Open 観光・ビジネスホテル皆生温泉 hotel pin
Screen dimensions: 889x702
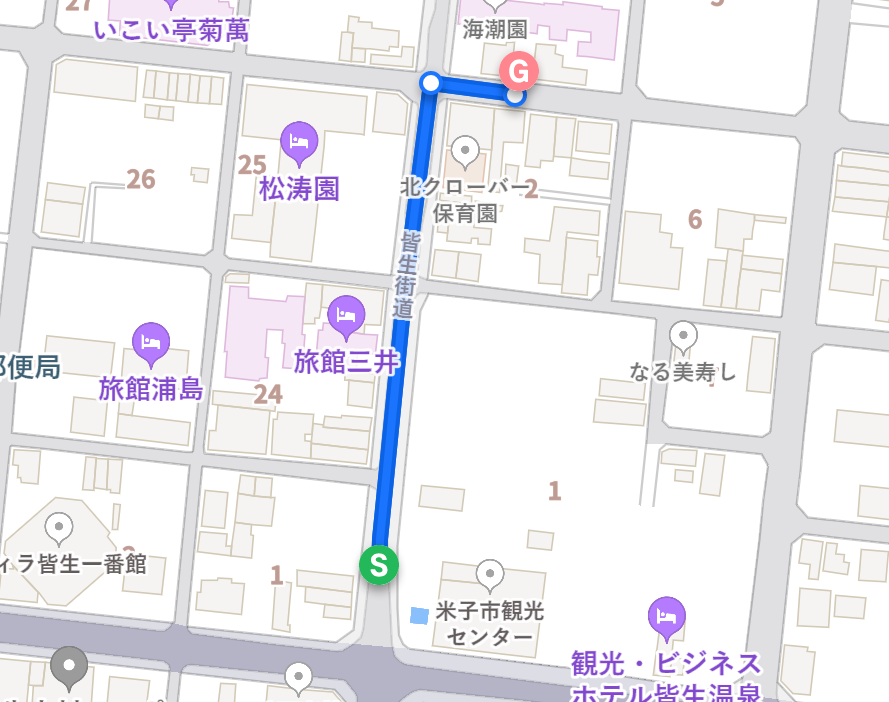666,615
